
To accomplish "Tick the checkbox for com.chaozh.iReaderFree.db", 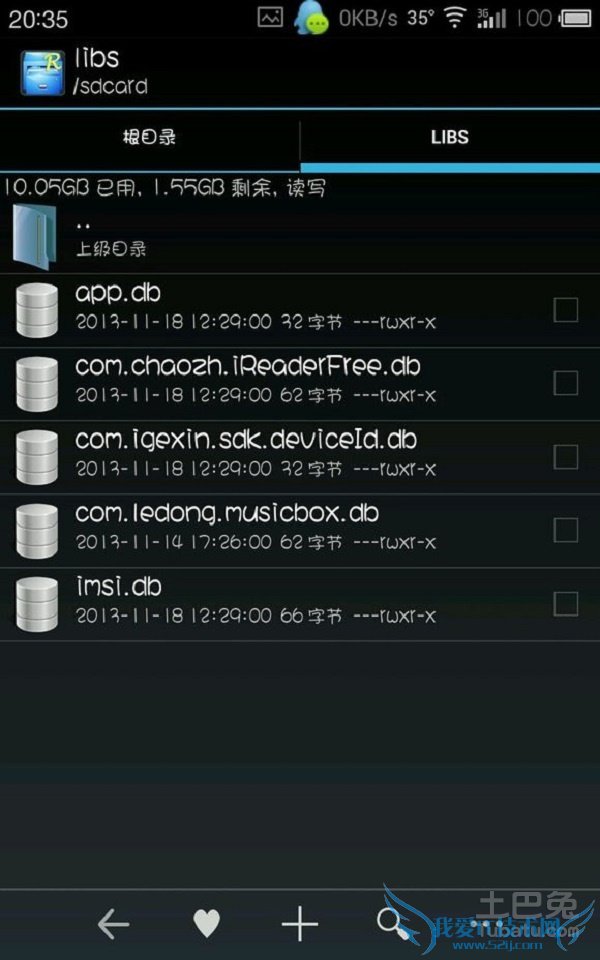I will (566, 383).
